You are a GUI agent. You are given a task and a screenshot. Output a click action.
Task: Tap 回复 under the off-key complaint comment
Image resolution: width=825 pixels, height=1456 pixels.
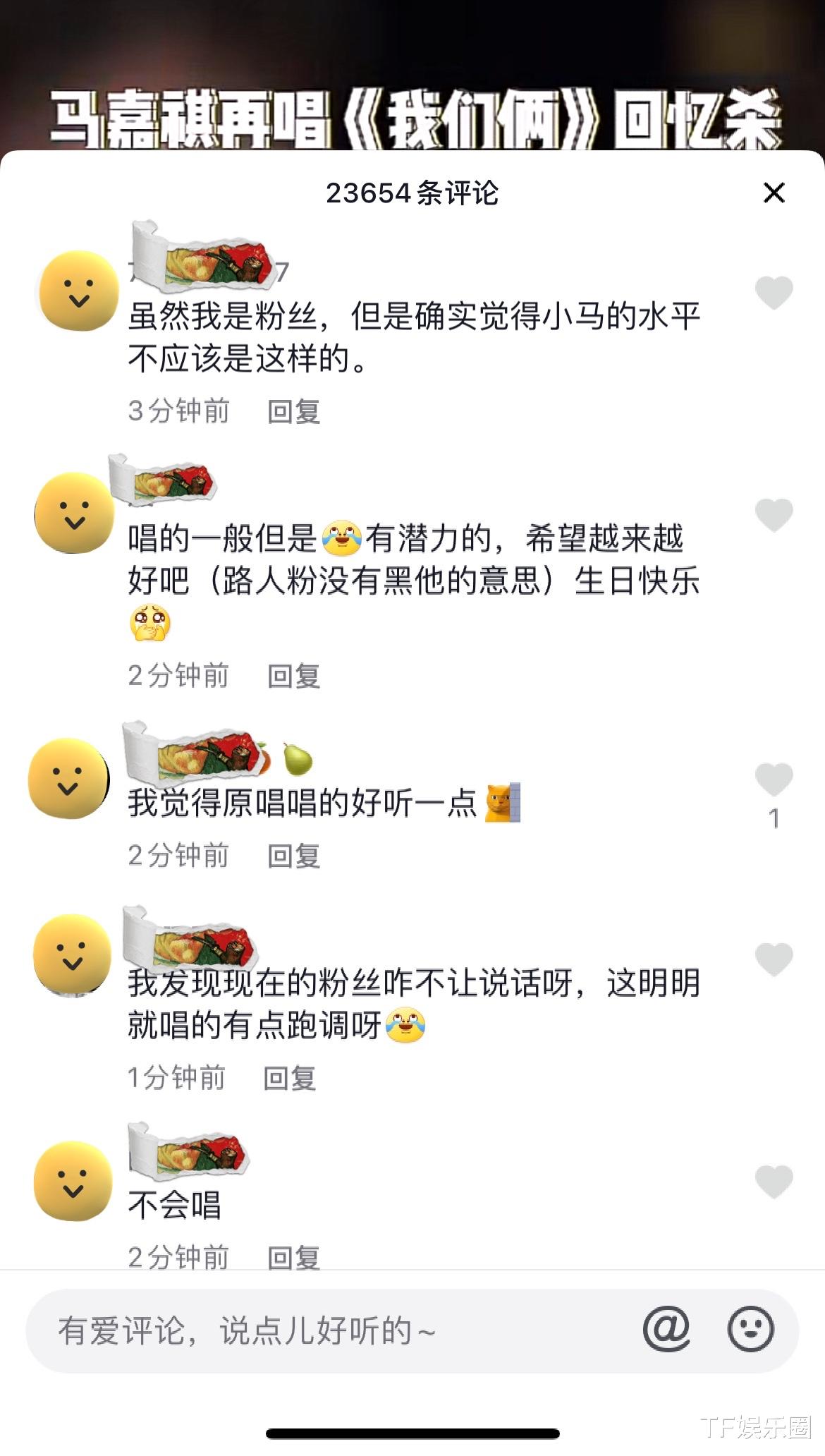[x=291, y=1076]
